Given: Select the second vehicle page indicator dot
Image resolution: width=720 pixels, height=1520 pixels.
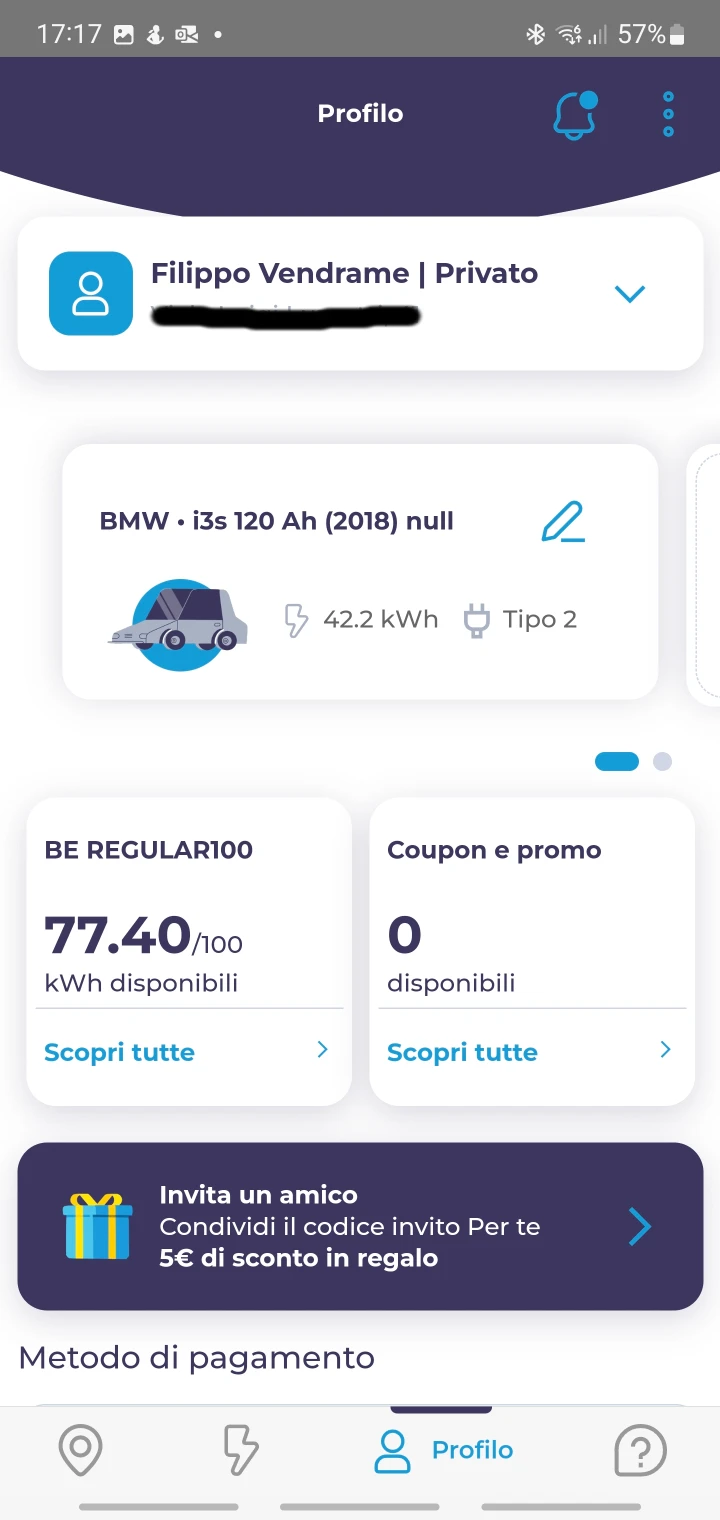Looking at the screenshot, I should click(662, 762).
